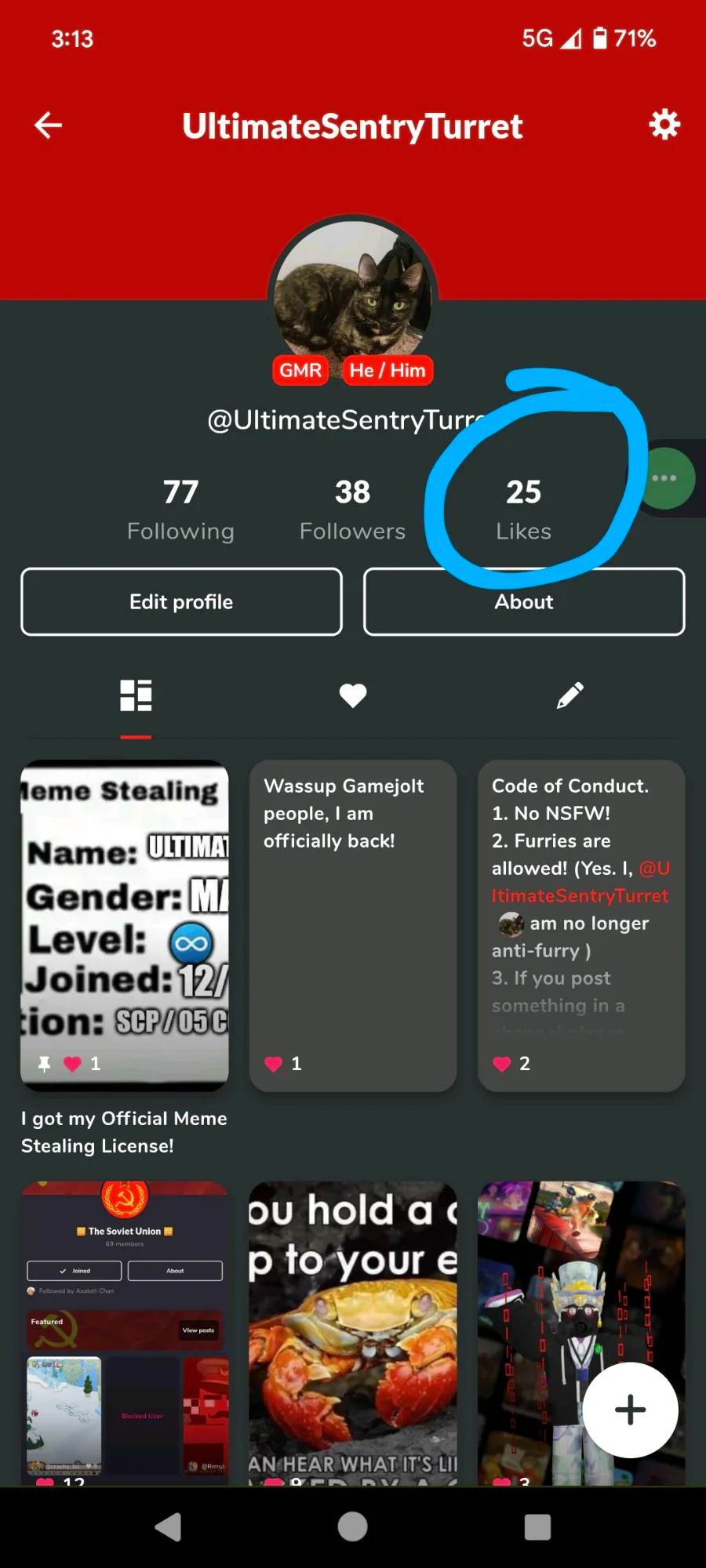Open the crab meme post
The width and height of the screenshot is (706, 1568).
(x=353, y=1333)
